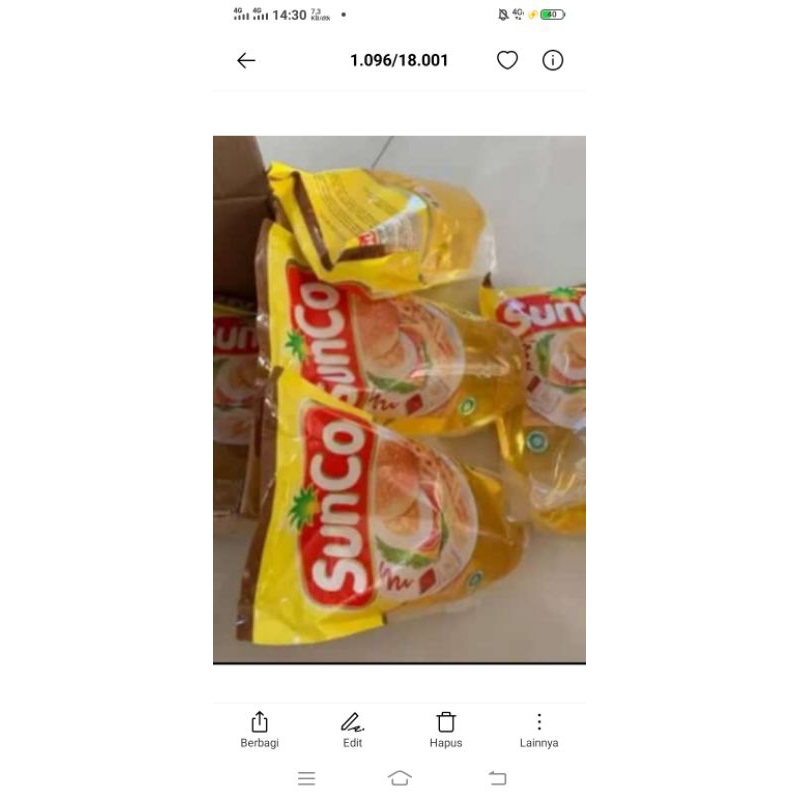Screen dimensions: 800x800
Task: Delete the photo with Hapus
Action: (x=446, y=729)
